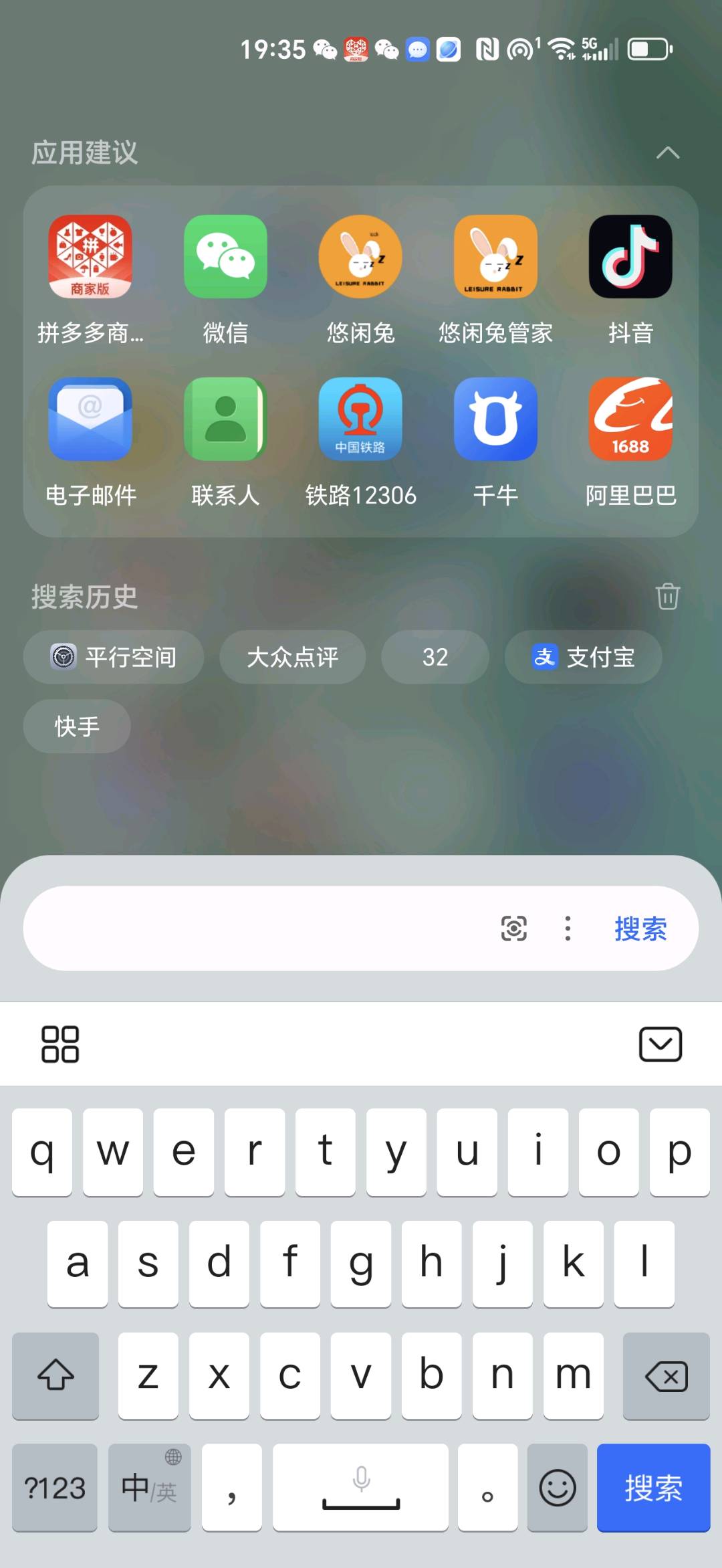Image resolution: width=722 pixels, height=1568 pixels.
Task: Choose the 支付宝 history chip
Action: pos(583,657)
